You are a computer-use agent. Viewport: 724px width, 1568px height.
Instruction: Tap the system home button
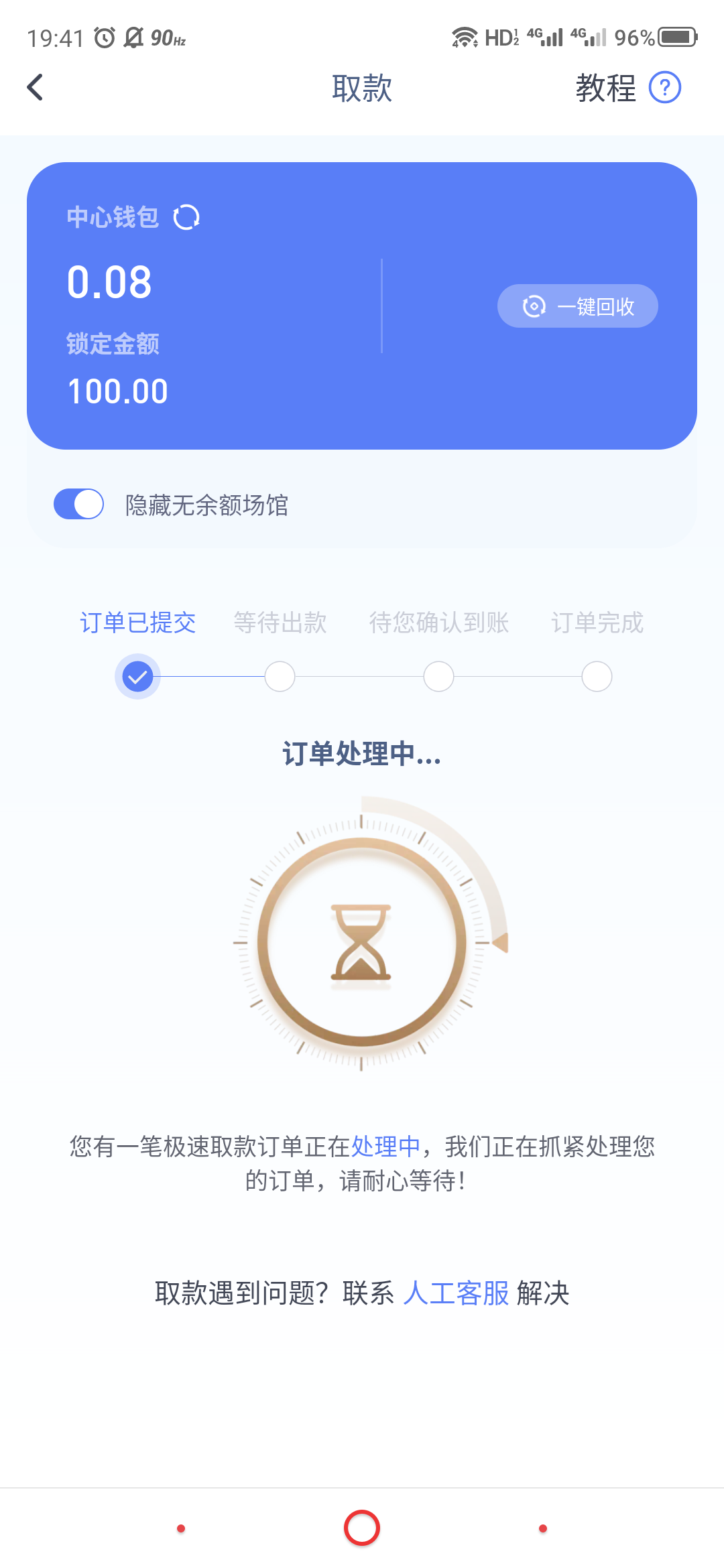(x=362, y=1528)
